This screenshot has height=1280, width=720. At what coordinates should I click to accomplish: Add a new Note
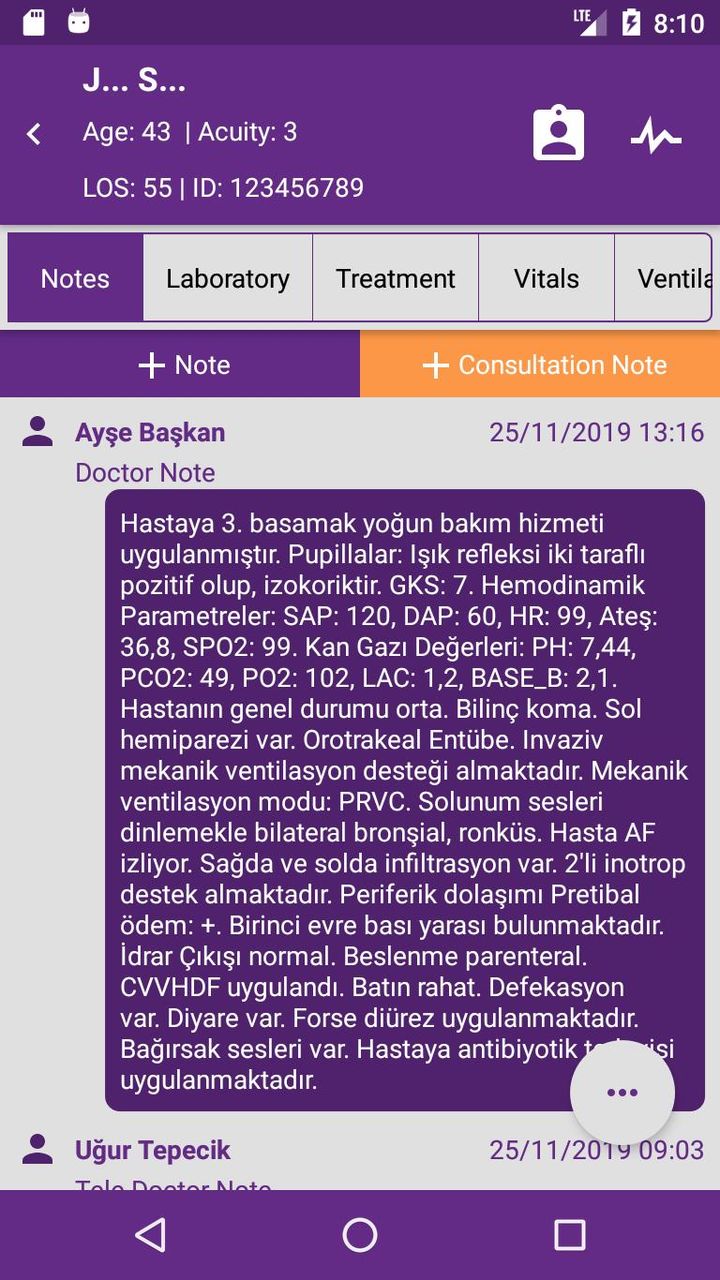coord(180,365)
